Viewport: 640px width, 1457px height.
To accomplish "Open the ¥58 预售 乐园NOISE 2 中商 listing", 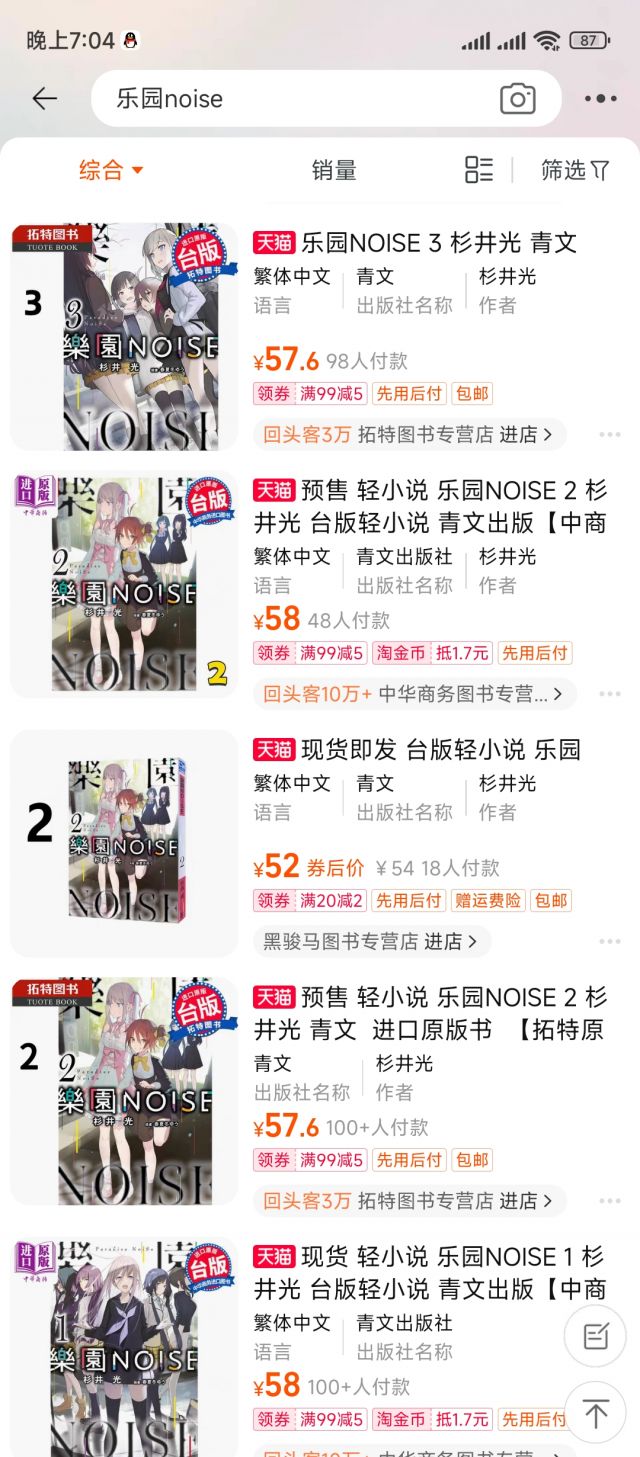I will pos(430,505).
